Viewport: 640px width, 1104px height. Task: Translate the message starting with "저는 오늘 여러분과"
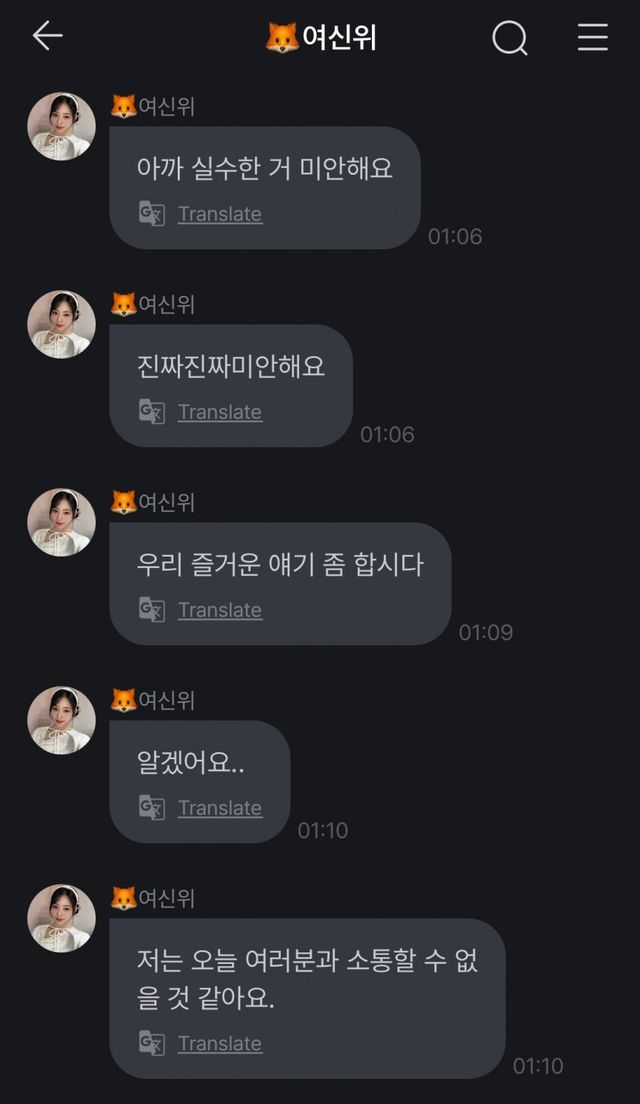click(x=219, y=1043)
